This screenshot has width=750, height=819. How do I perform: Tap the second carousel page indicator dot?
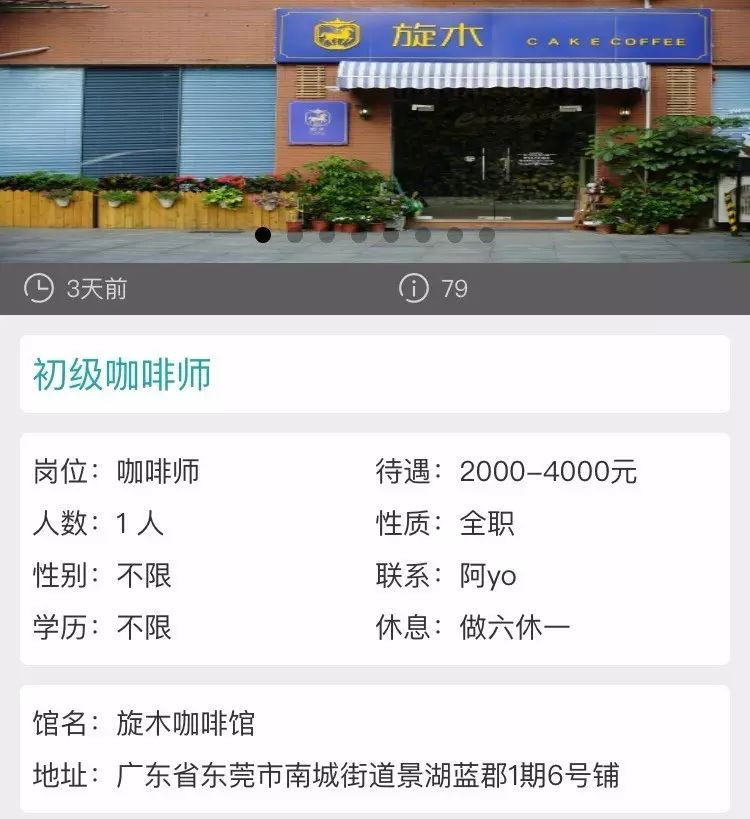(x=295, y=235)
